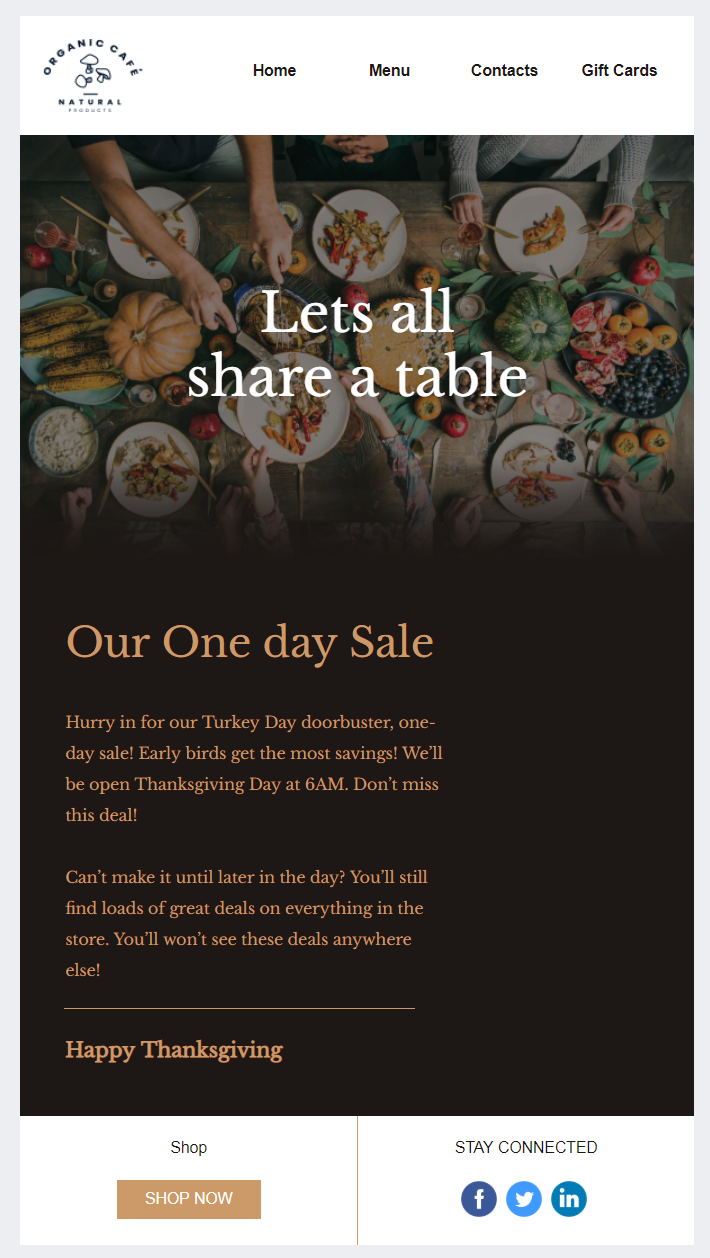View the Gift Cards page
Viewport: 710px width, 1258px height.
coord(619,70)
